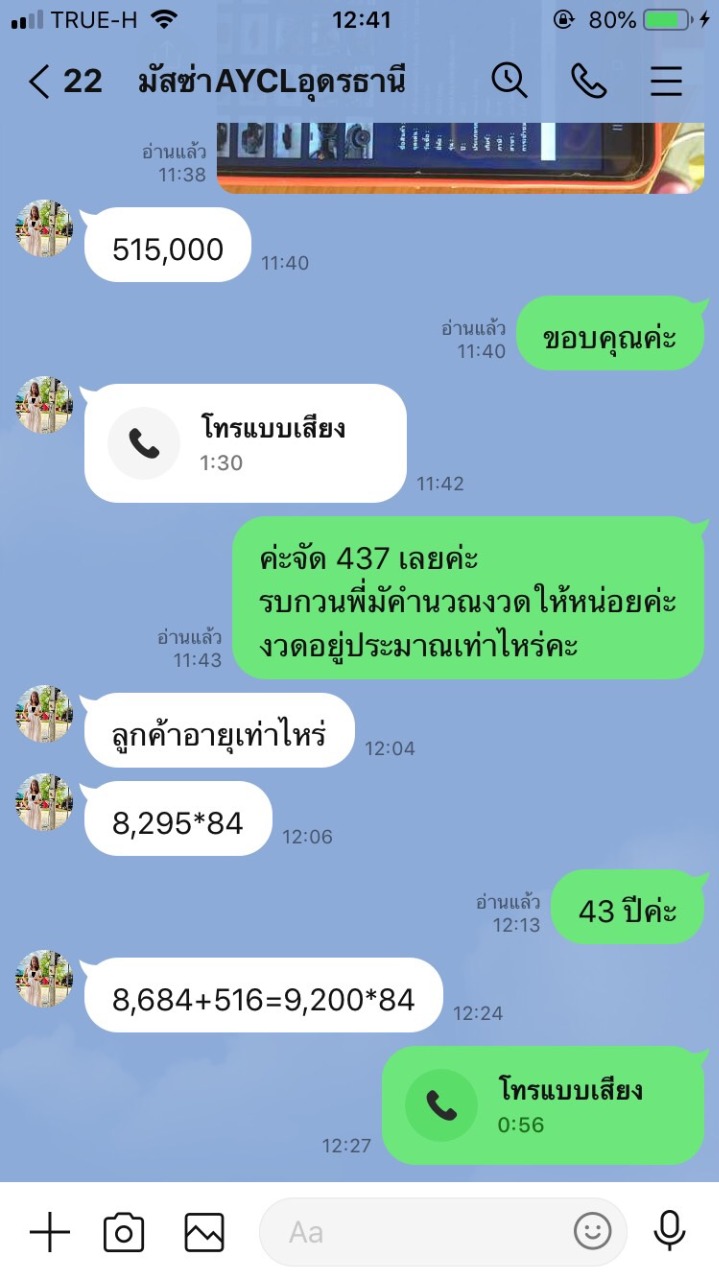Viewport: 719px width, 1280px height.
Task: Record a voice message
Action: pyautogui.click(x=669, y=1231)
